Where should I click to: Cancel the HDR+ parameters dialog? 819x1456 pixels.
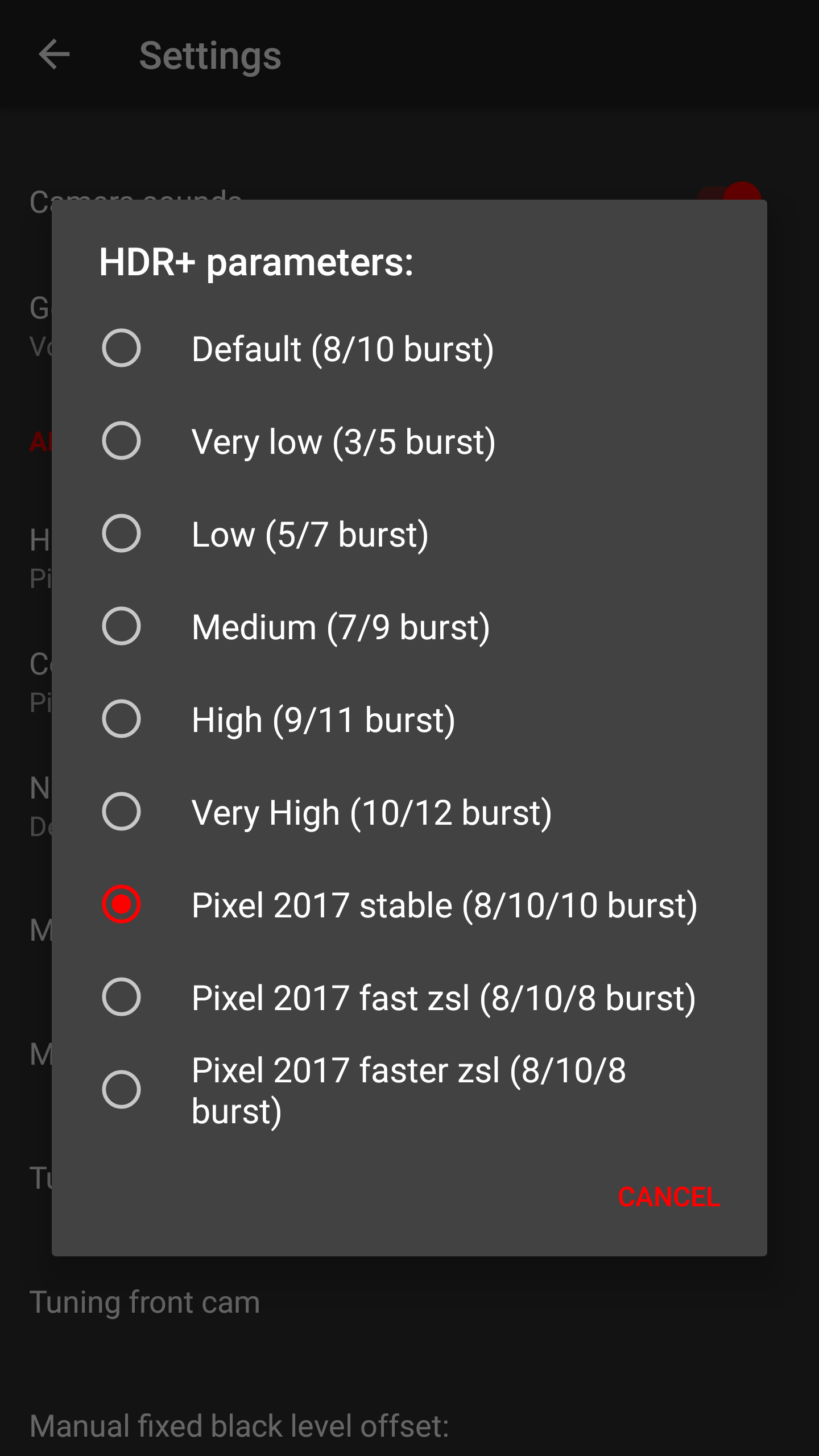click(668, 1197)
